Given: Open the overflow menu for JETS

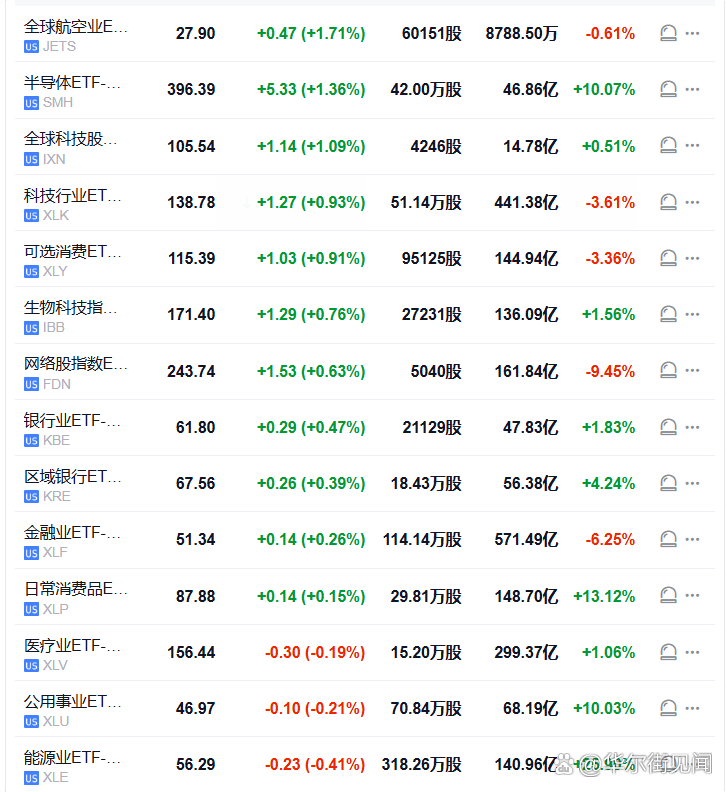Looking at the screenshot, I should point(693,34).
